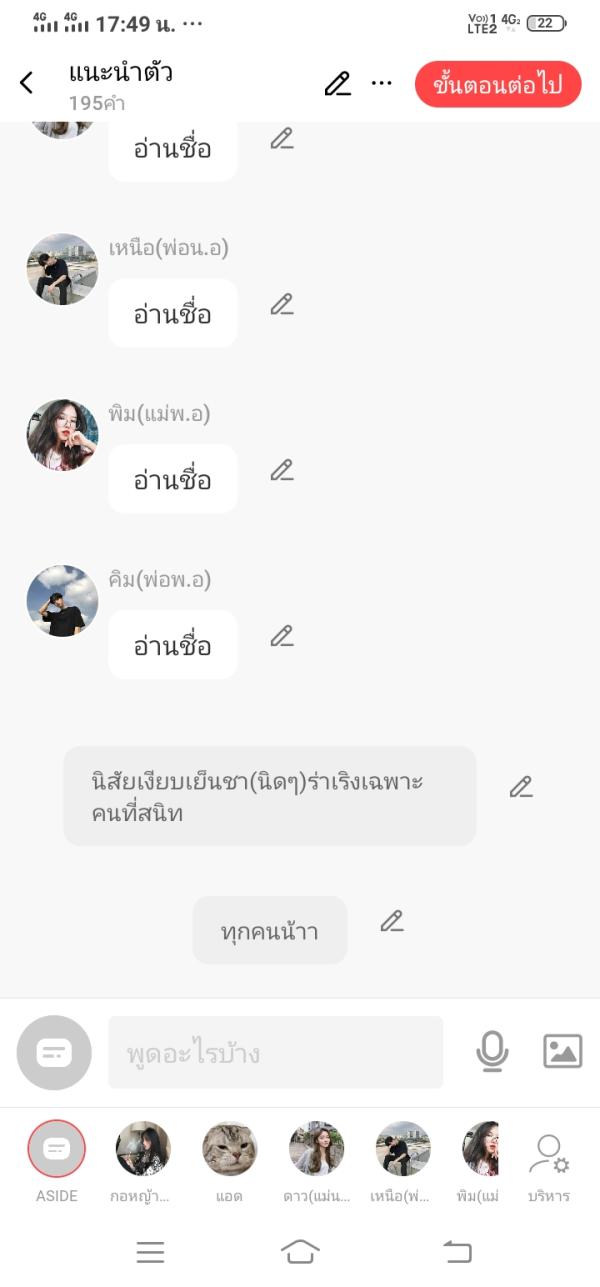The width and height of the screenshot is (600, 1287).
Task: Edit the นิสัยเงียบเย็นชา narration text
Action: [521, 787]
